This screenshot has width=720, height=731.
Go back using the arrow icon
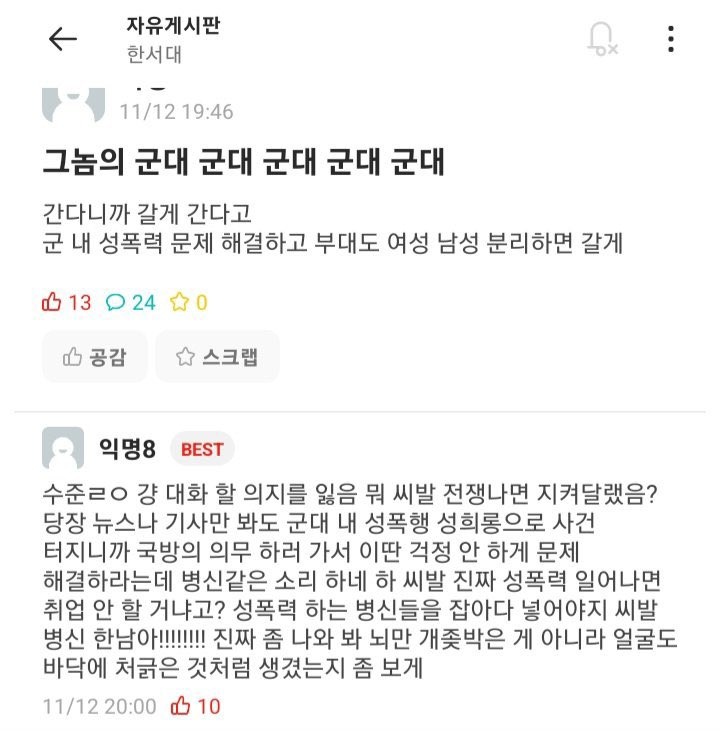[63, 39]
